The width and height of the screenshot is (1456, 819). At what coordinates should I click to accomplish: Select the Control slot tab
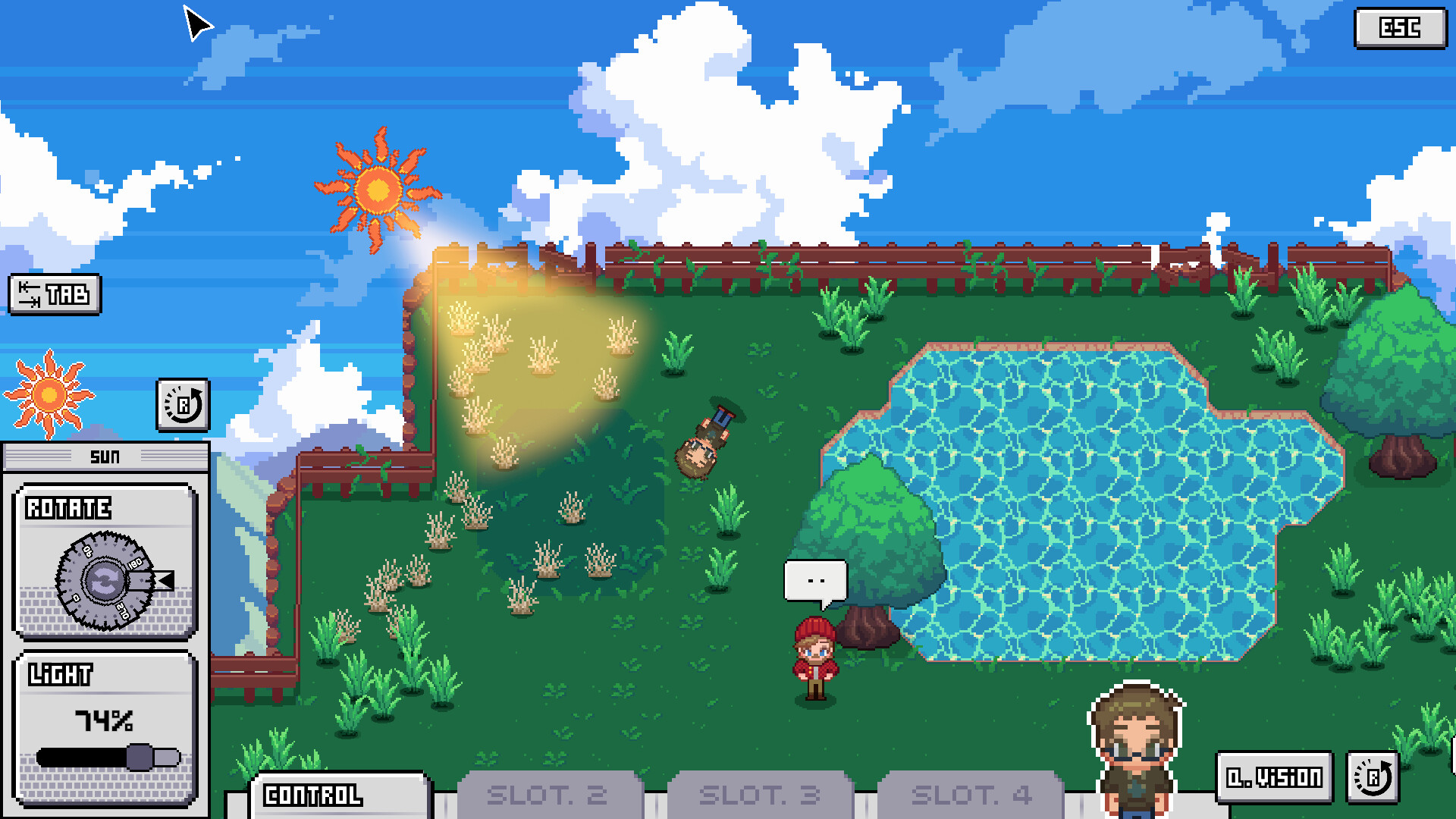tap(339, 795)
